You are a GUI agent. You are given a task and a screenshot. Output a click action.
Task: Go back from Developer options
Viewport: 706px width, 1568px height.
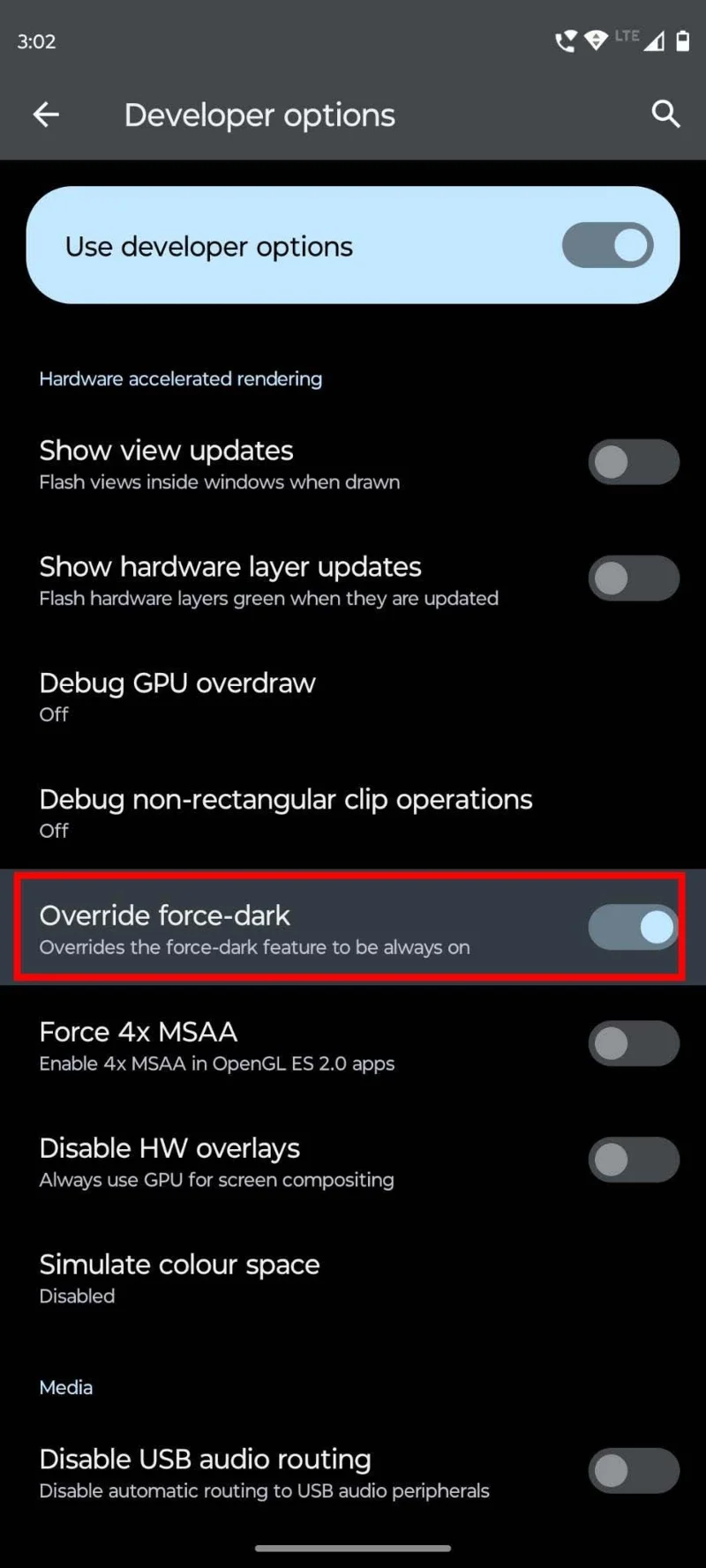(46, 115)
